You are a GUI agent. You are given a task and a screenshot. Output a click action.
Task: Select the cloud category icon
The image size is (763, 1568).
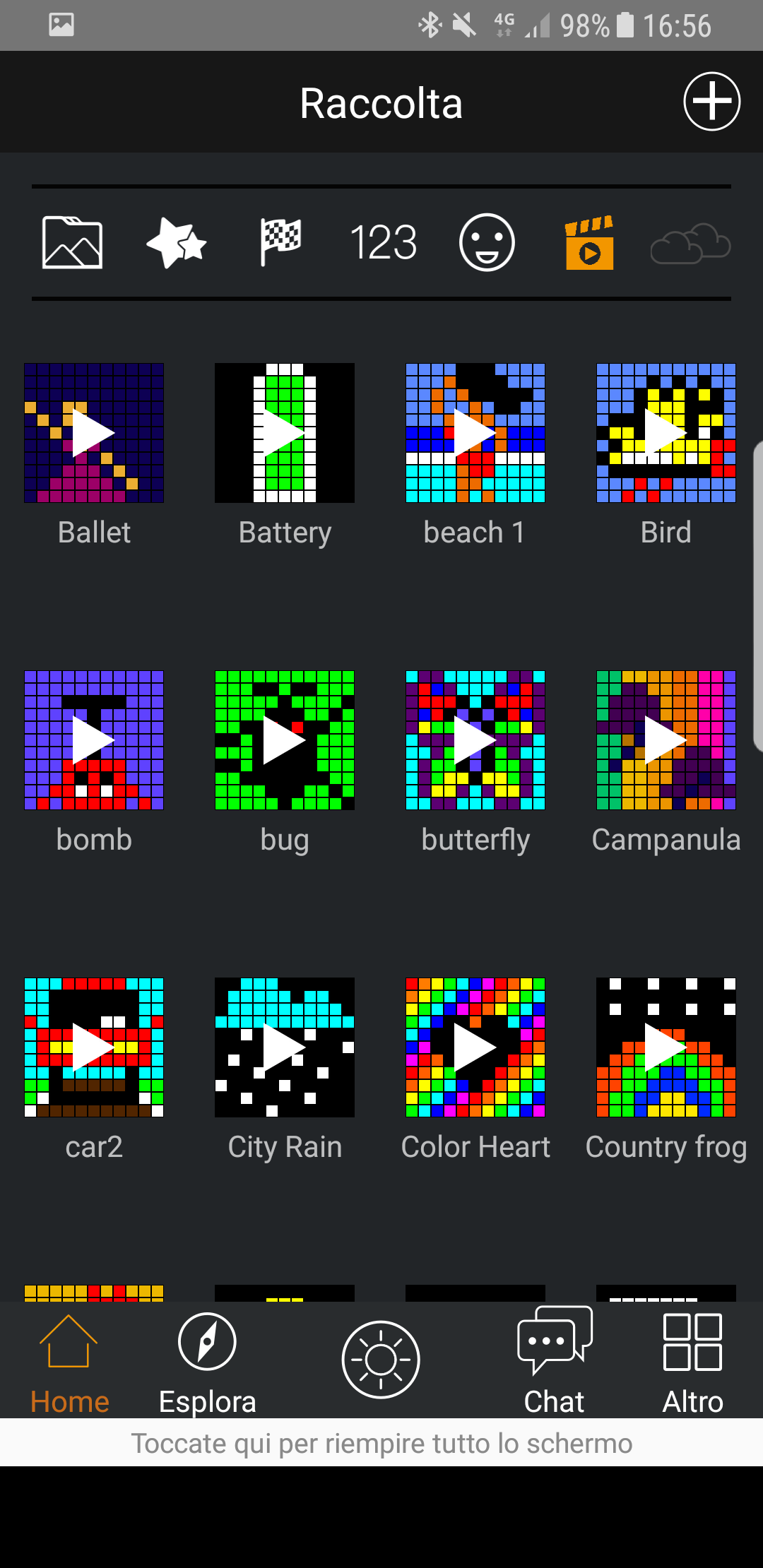[x=690, y=244]
